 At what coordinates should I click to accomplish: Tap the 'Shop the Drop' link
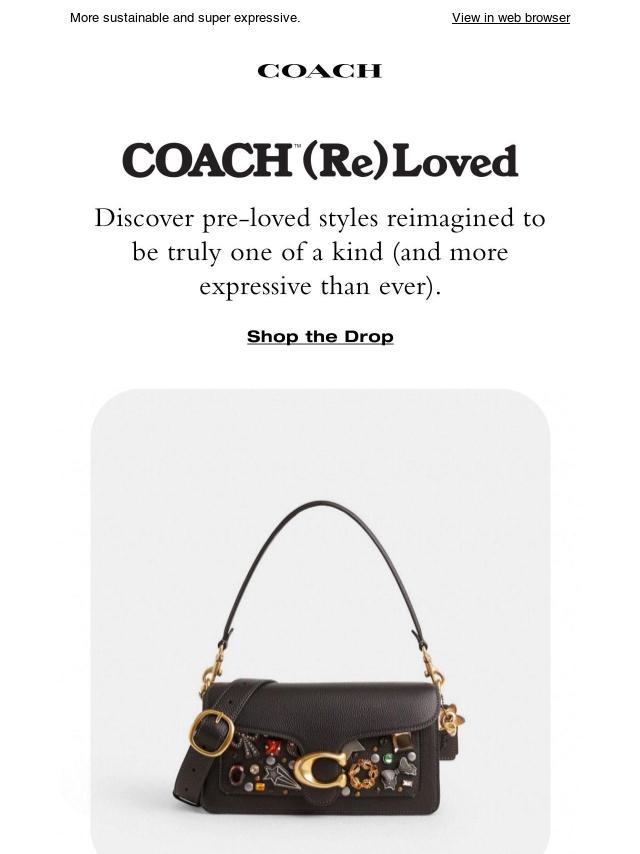click(320, 336)
